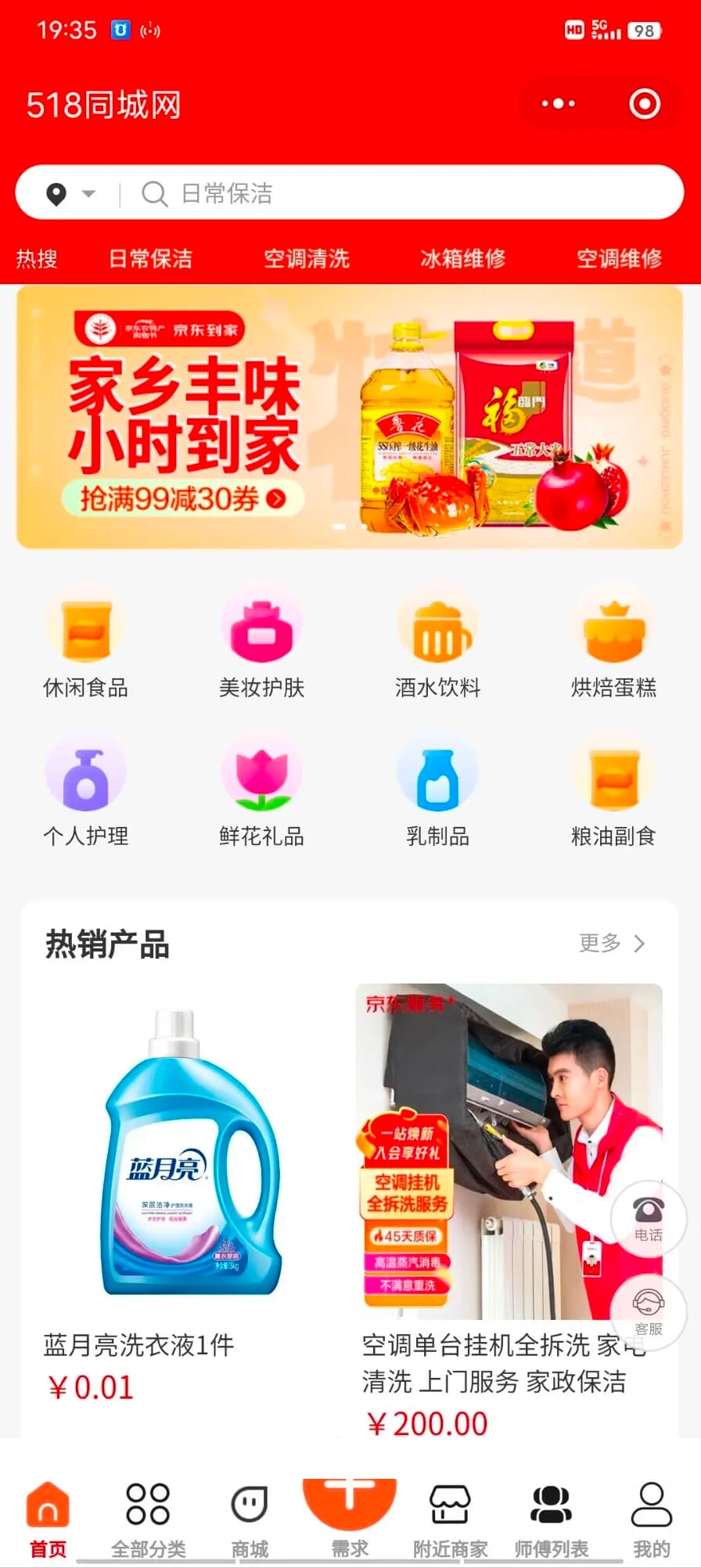
Task: View more hot-selling products via 更多
Action: [x=612, y=944]
